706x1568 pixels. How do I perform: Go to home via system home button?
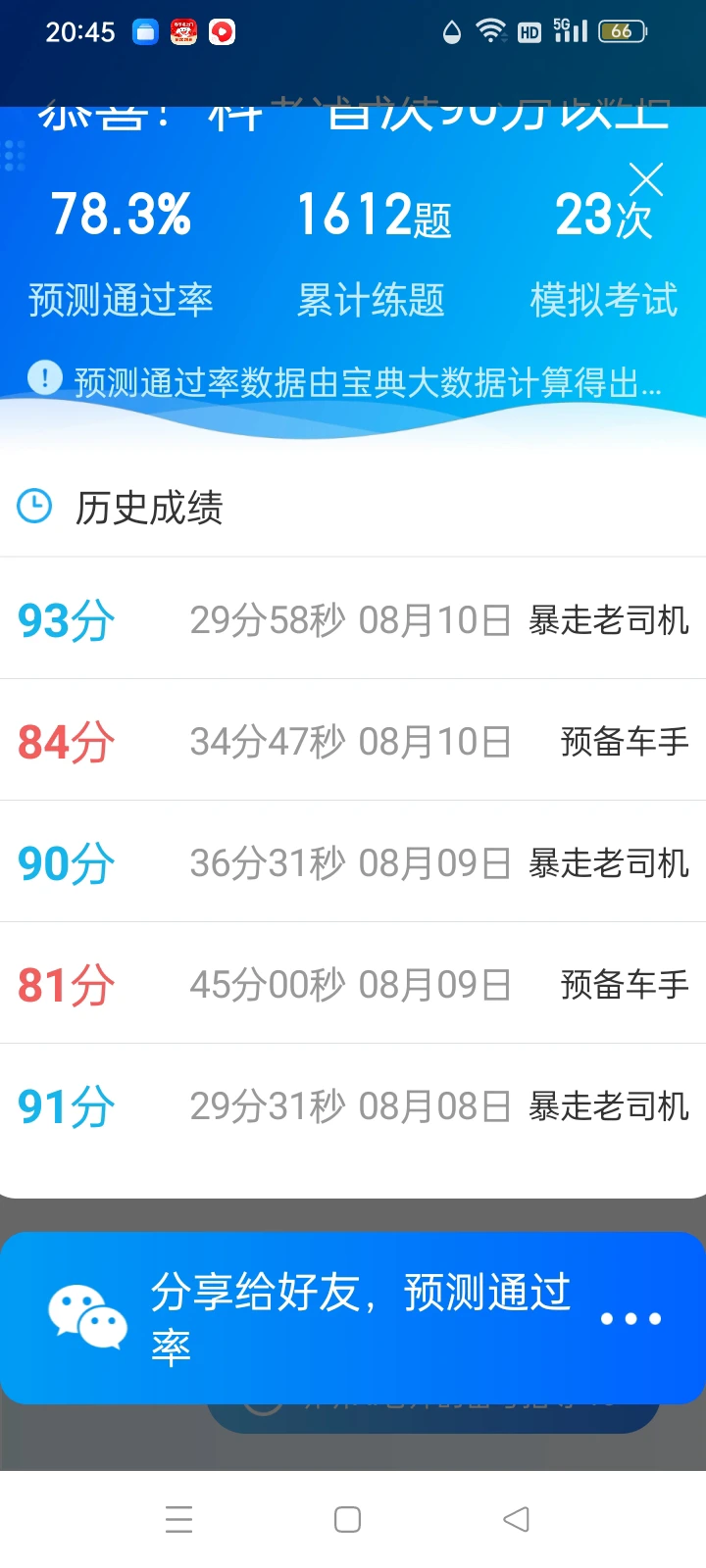(347, 1519)
